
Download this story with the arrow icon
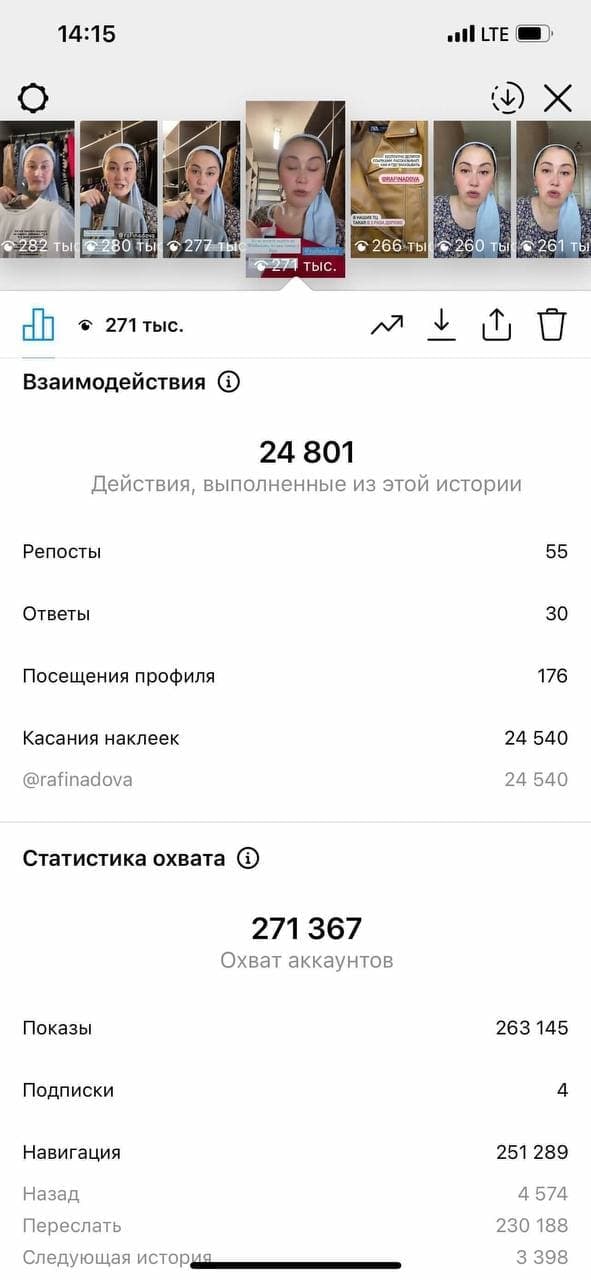(x=441, y=325)
